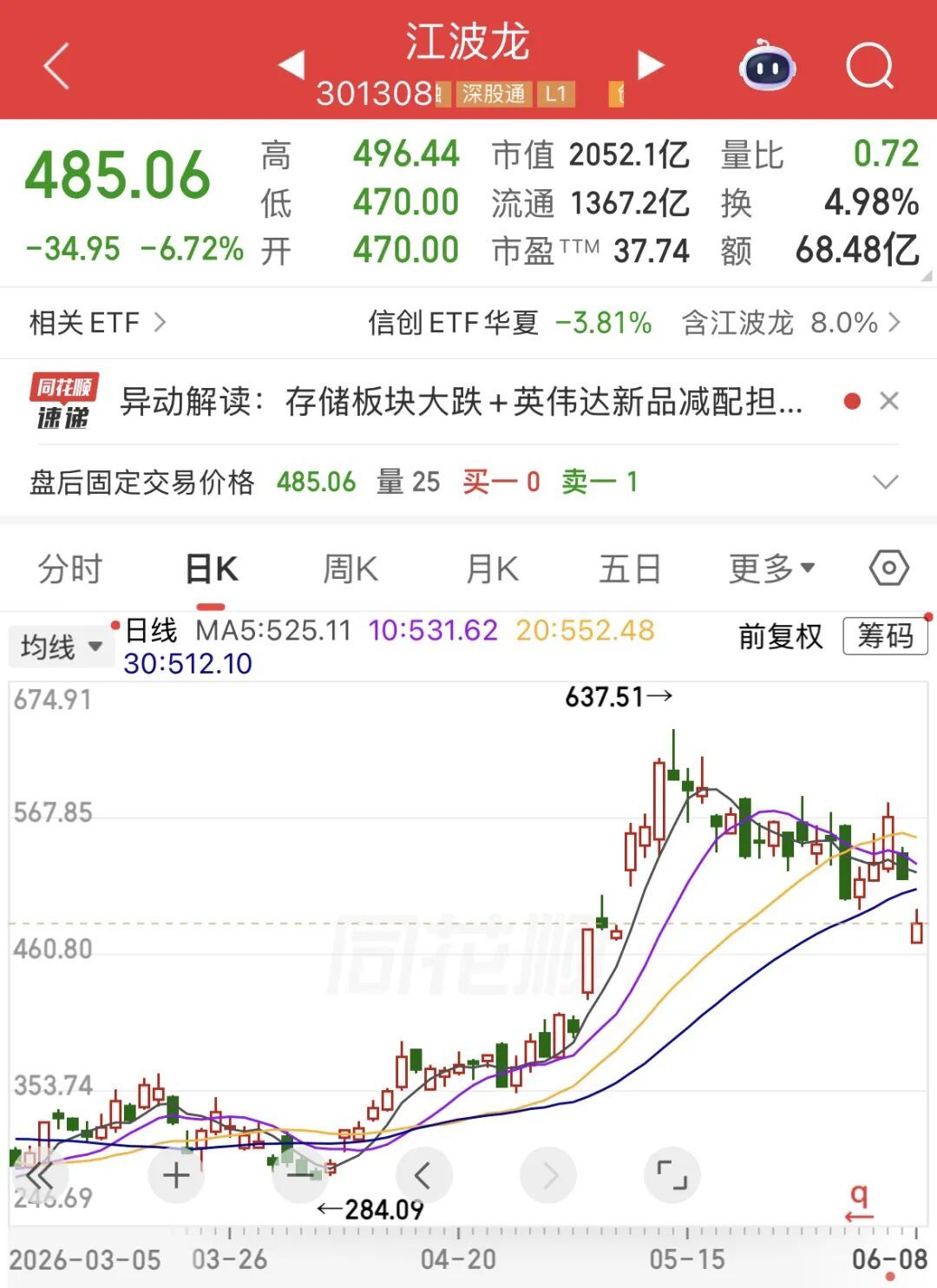Select the 月K tab
This screenshot has height=1288, width=937.
coord(492,569)
